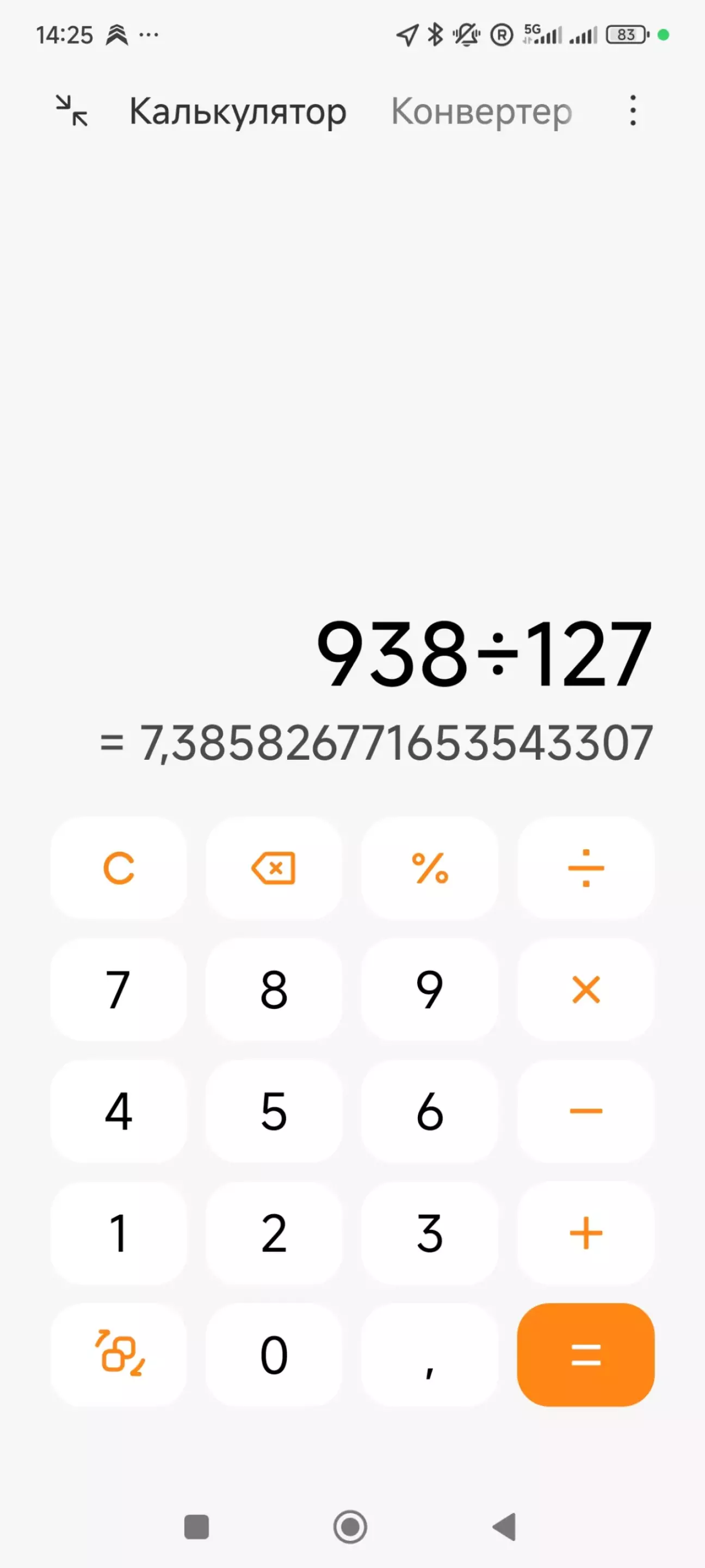Tap the minus operator
Image resolution: width=705 pixels, height=1568 pixels.
(x=585, y=1111)
